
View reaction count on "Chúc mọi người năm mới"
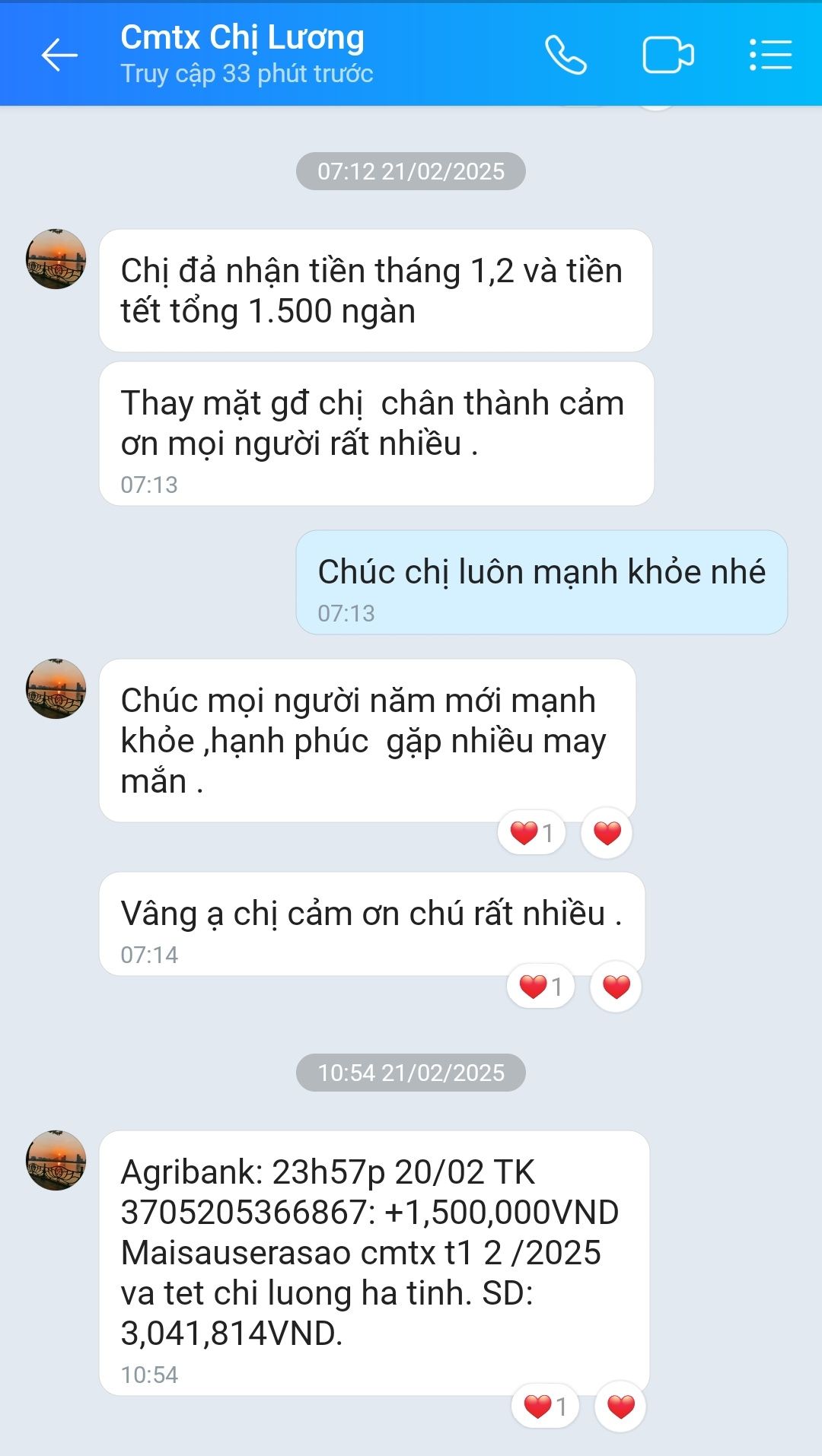click(531, 833)
